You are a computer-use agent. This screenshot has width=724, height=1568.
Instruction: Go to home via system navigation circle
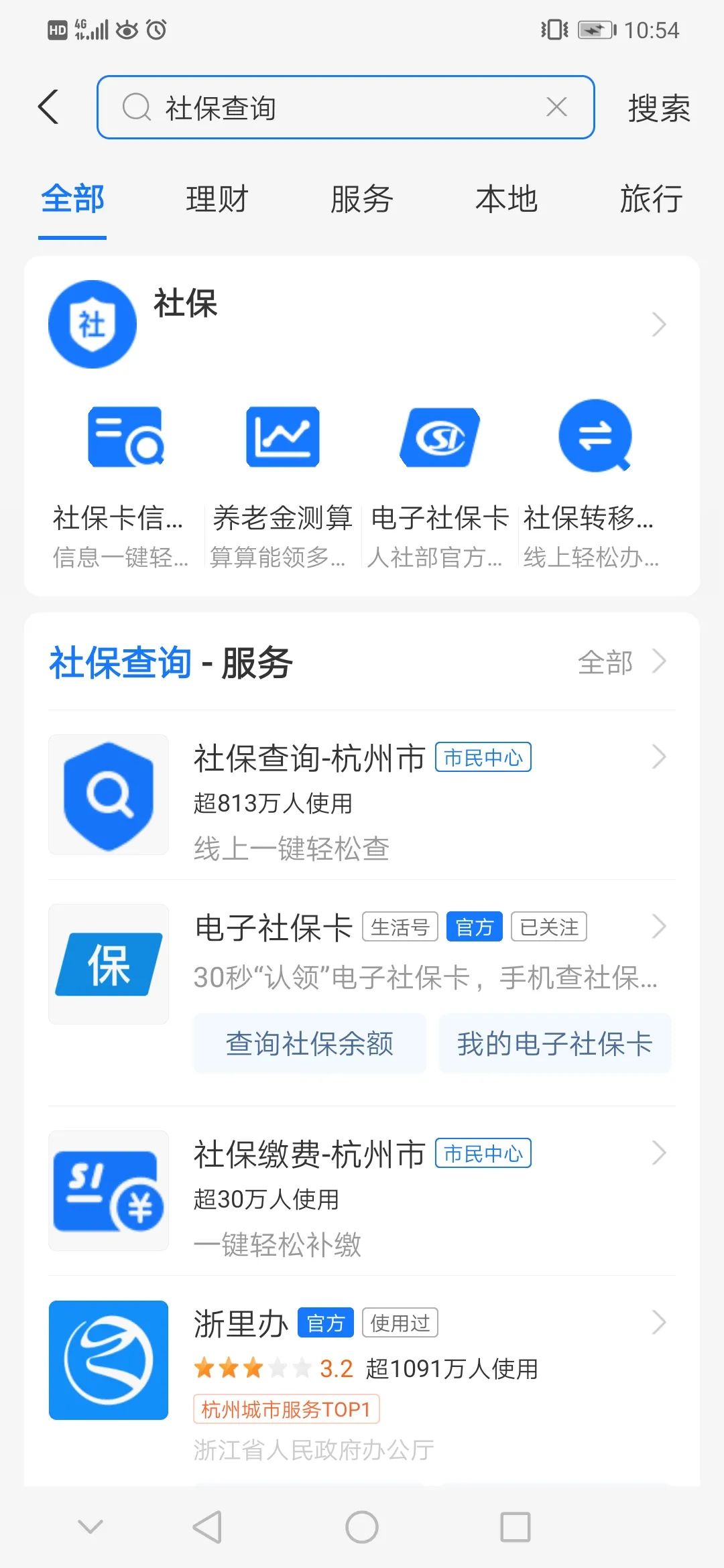(362, 1528)
